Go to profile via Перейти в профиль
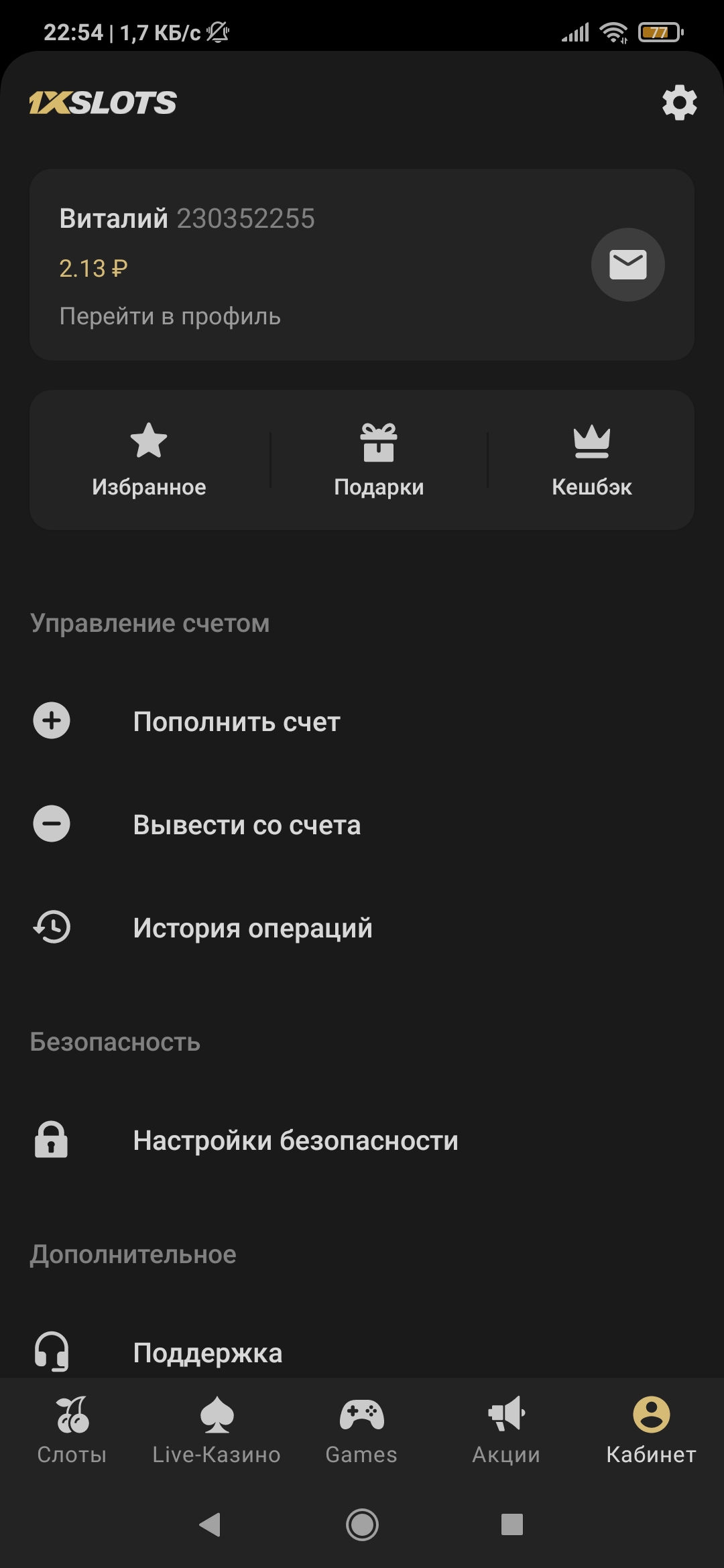 pos(170,316)
